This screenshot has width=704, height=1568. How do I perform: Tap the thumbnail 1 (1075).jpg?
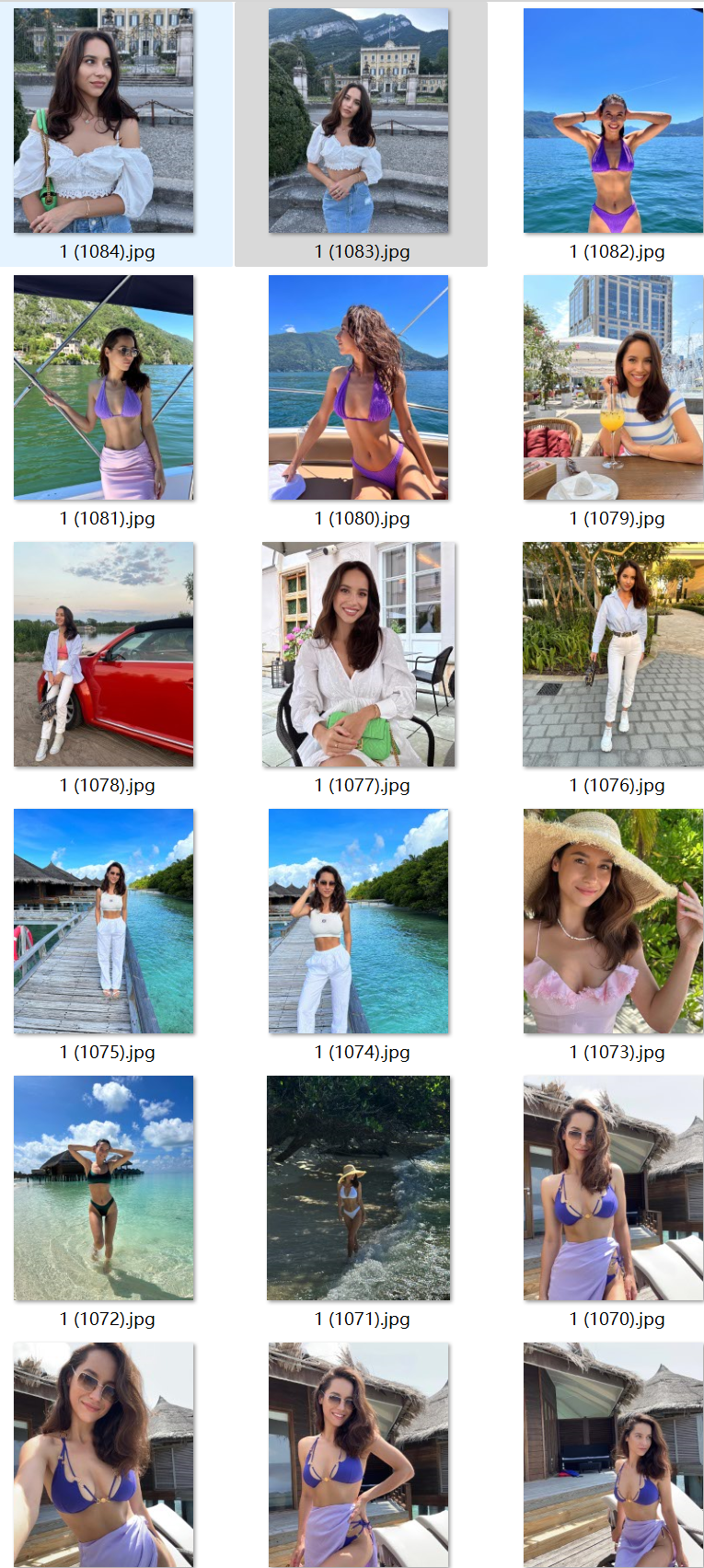click(x=104, y=921)
